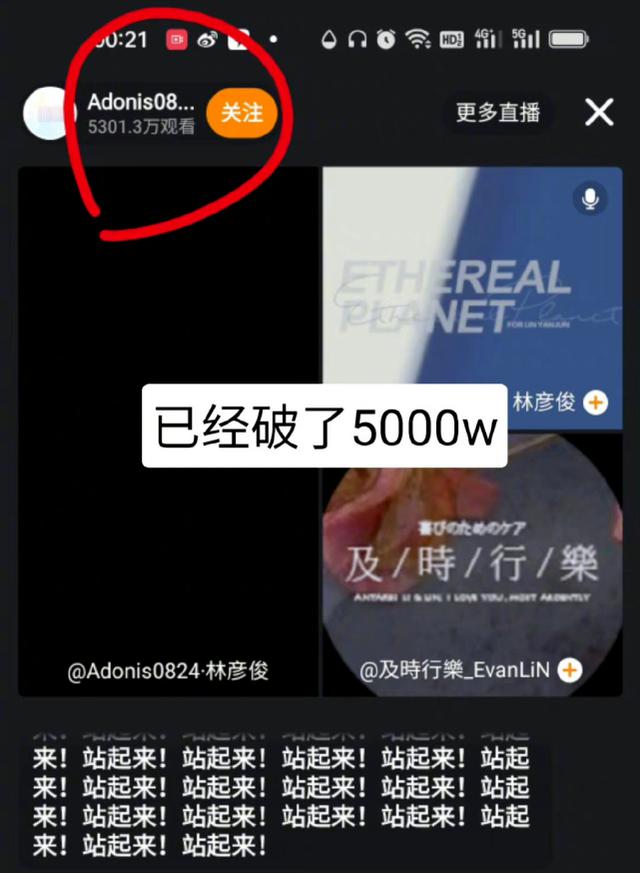
Task: Tap the microphone icon on the Ethereal Planet tile
Action: point(590,199)
